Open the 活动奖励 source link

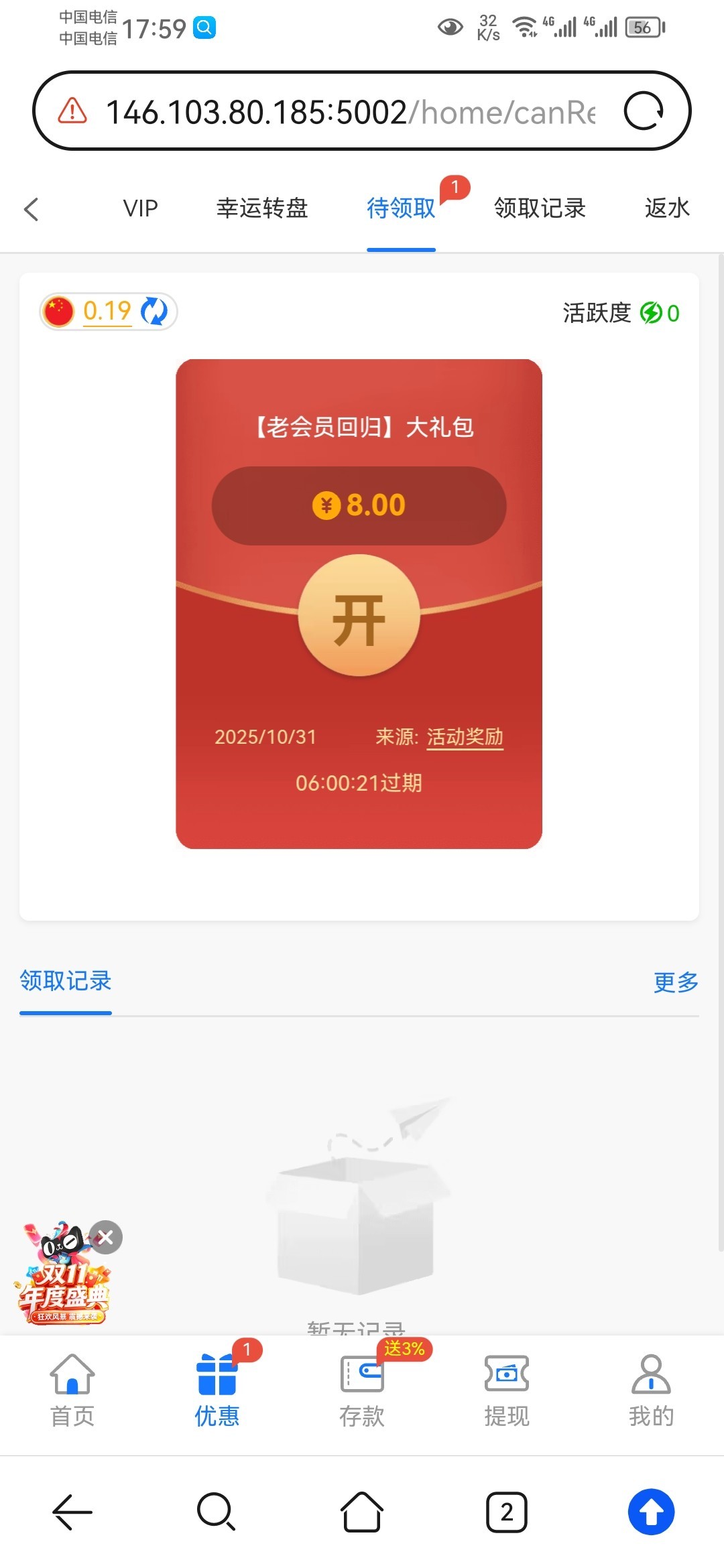(465, 737)
